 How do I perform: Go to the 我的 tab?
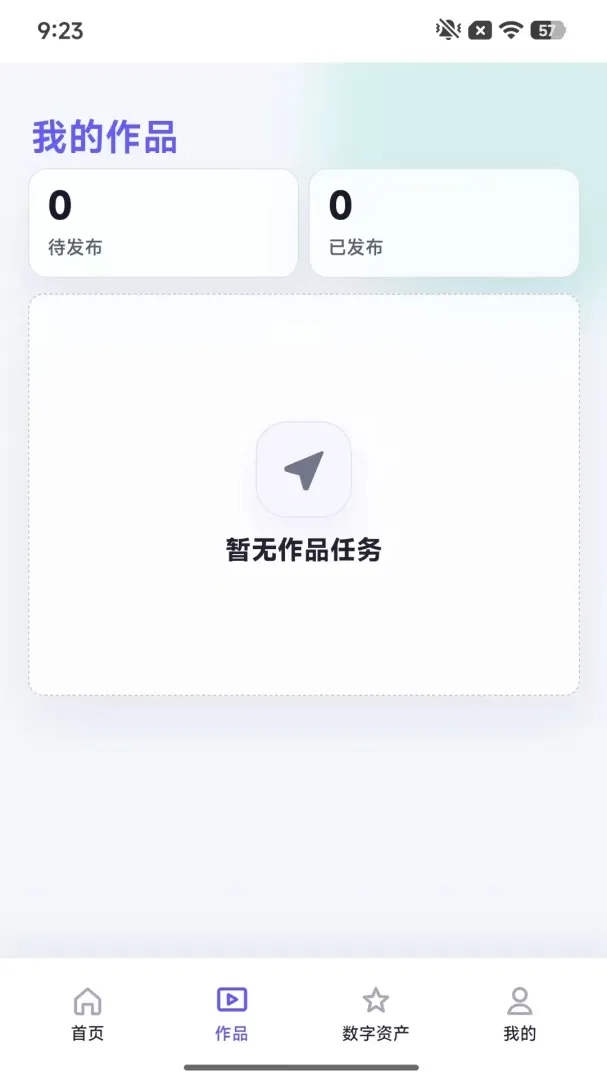coord(519,1014)
